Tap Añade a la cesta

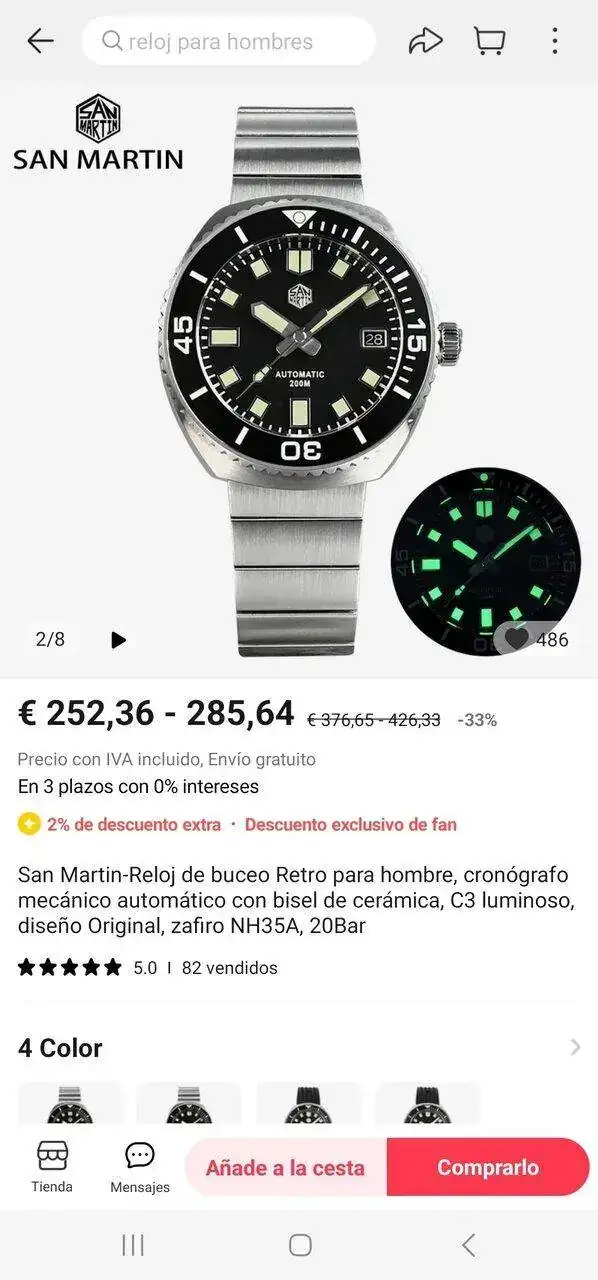click(286, 1167)
